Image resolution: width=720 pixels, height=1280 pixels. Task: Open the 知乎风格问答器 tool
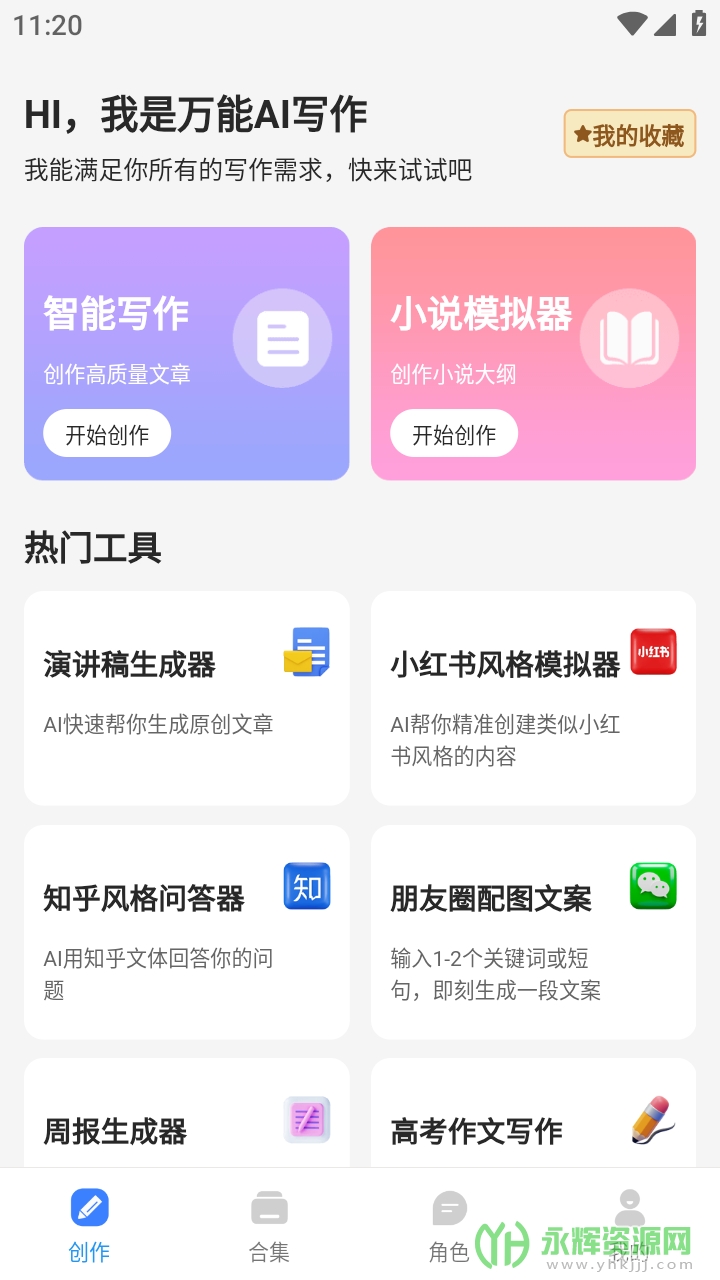[187, 931]
